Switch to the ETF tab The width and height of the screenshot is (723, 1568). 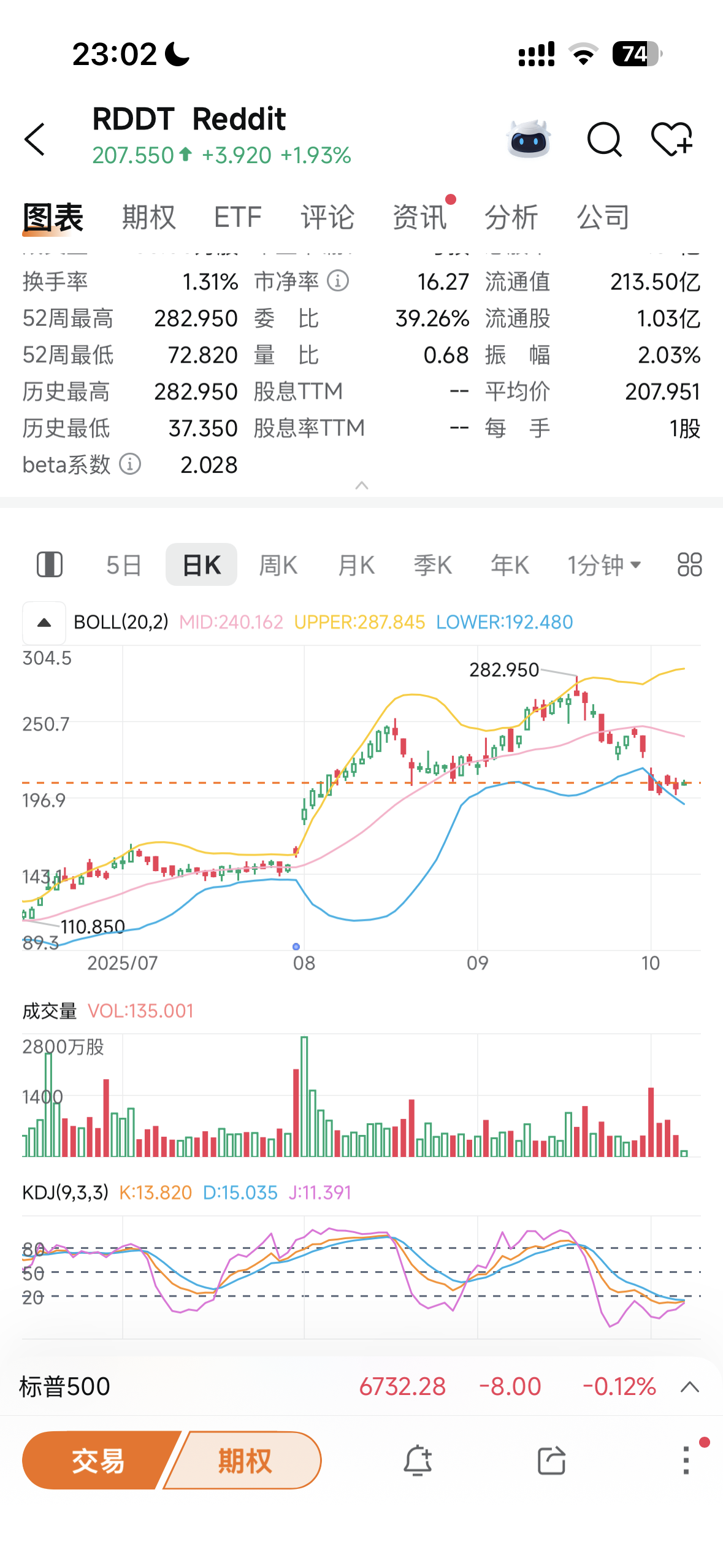coord(238,217)
